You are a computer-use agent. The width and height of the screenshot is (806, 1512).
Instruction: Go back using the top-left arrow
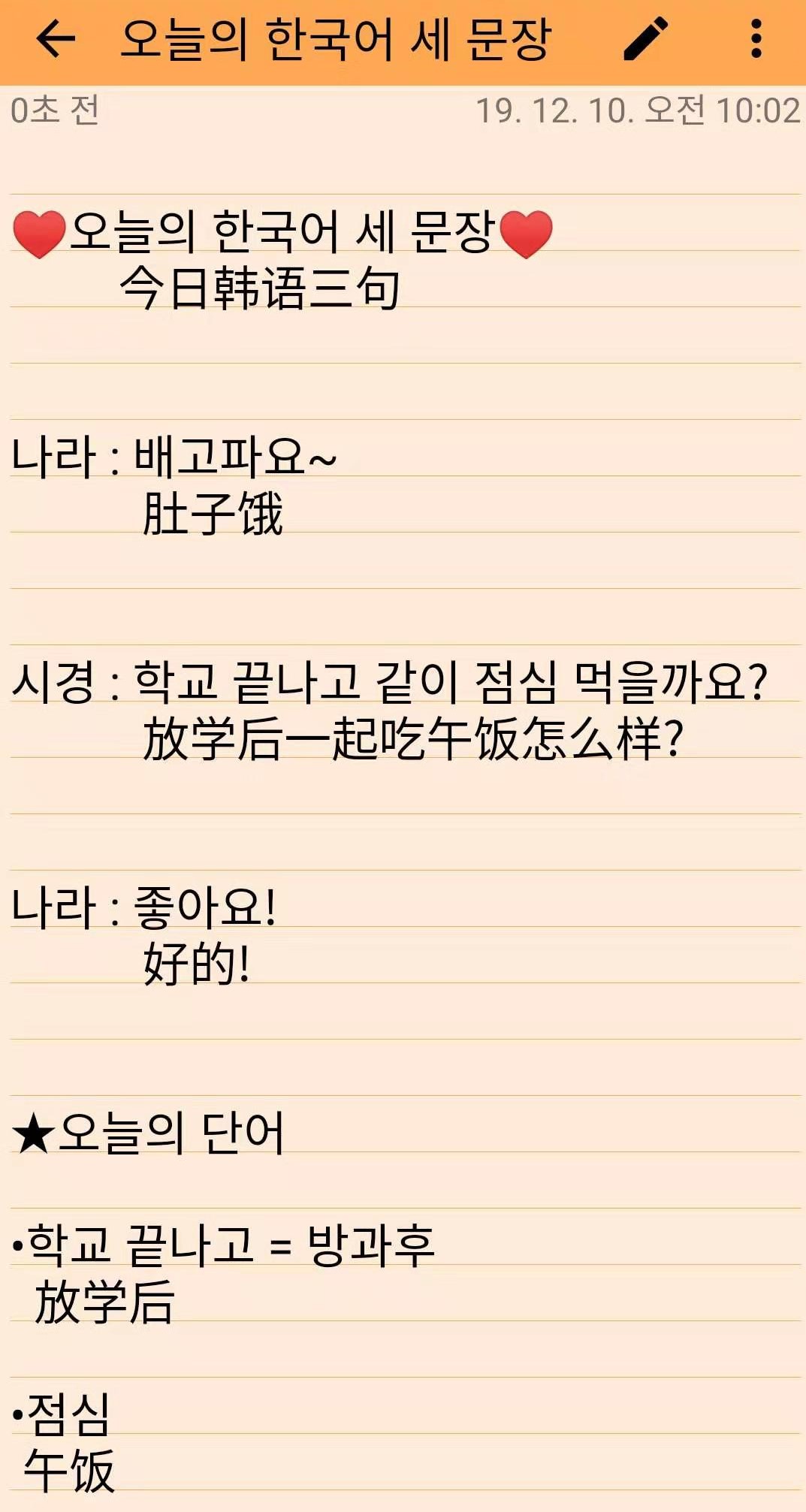click(55, 39)
